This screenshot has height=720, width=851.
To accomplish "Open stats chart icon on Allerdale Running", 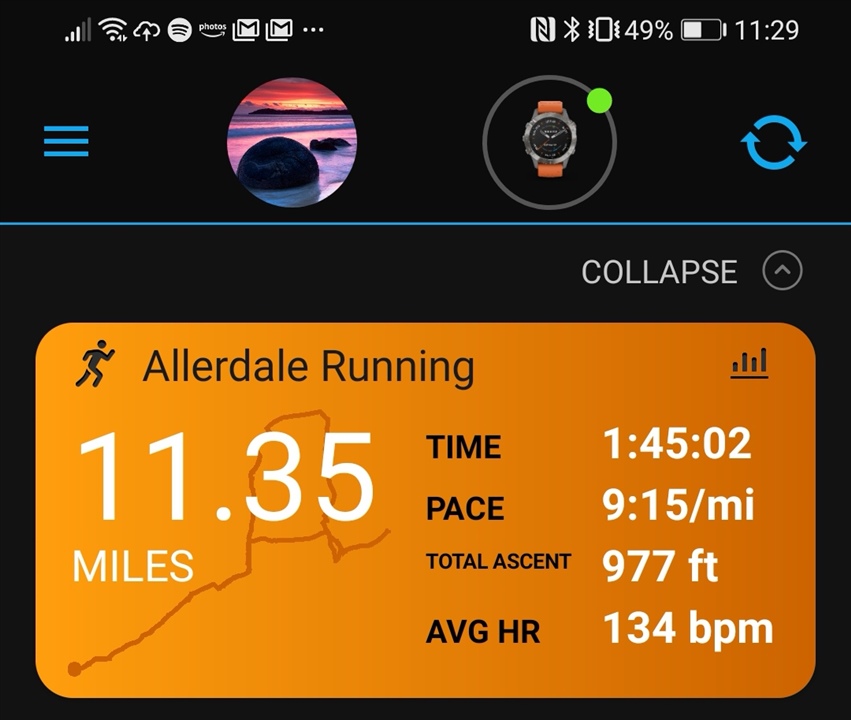I will tap(749, 363).
